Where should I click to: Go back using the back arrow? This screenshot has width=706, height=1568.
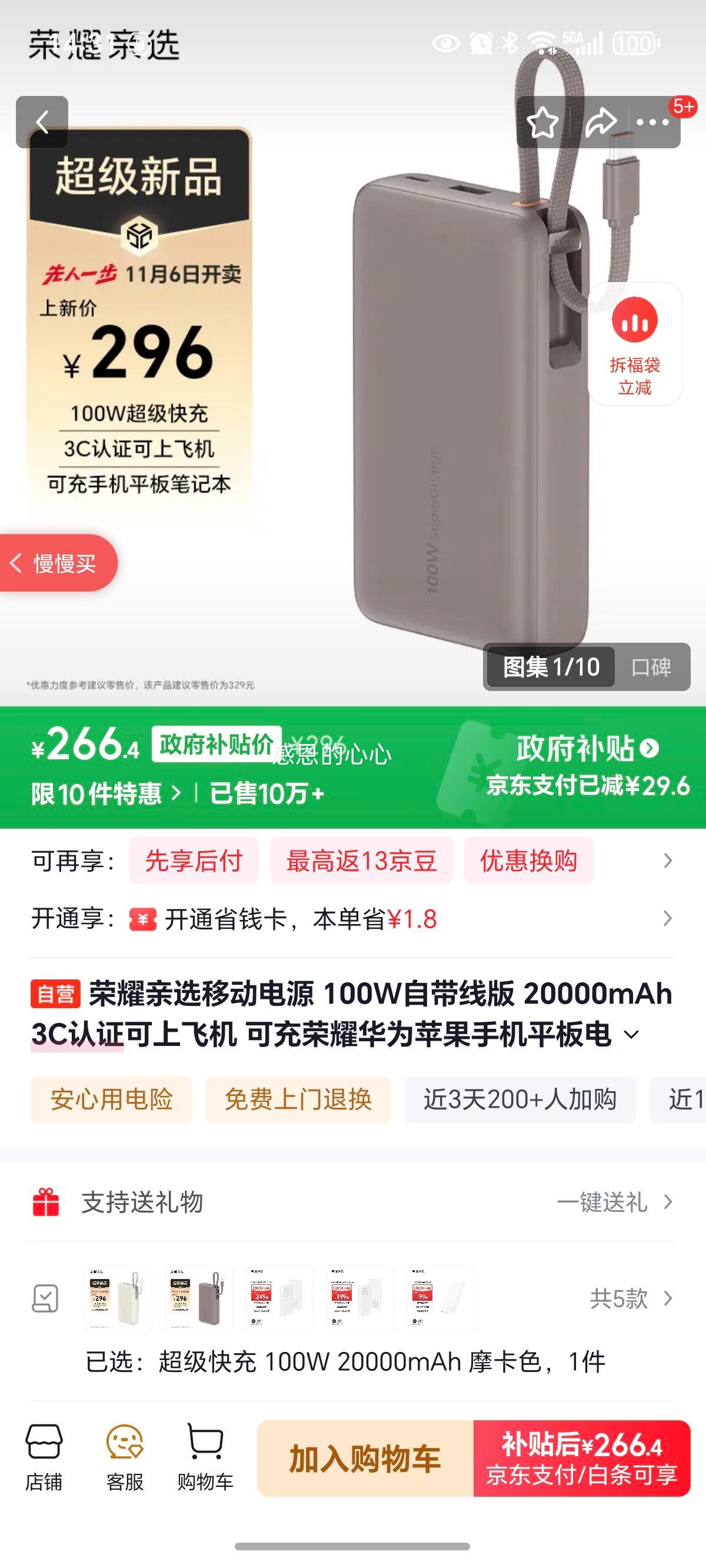(42, 122)
